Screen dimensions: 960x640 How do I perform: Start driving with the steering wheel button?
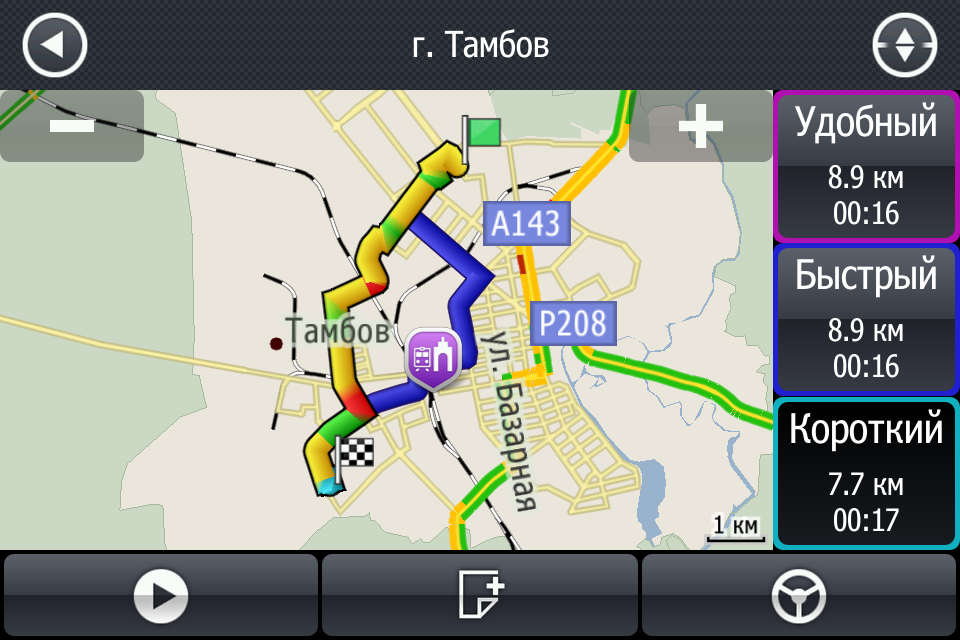[799, 596]
